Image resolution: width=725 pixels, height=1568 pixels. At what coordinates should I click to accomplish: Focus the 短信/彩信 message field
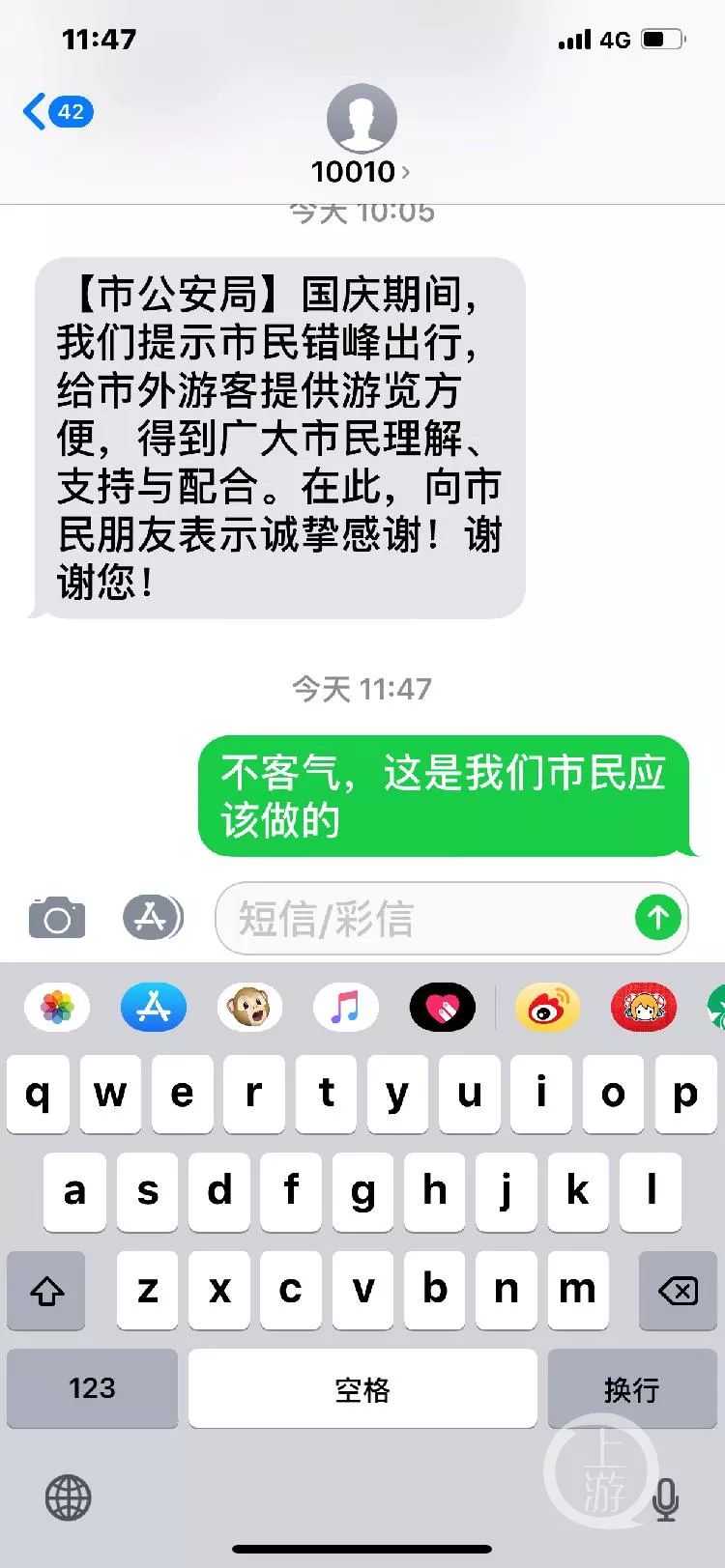(425, 918)
